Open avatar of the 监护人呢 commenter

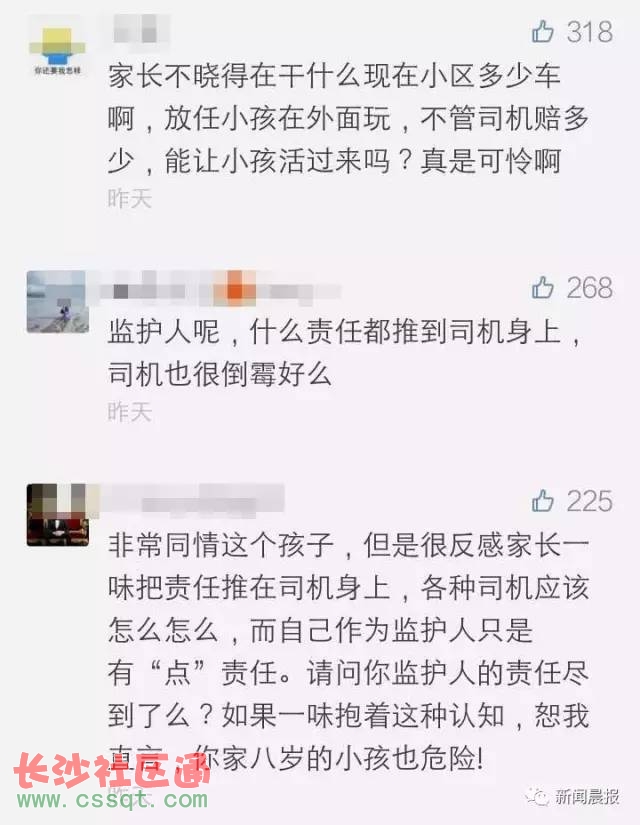(x=57, y=301)
